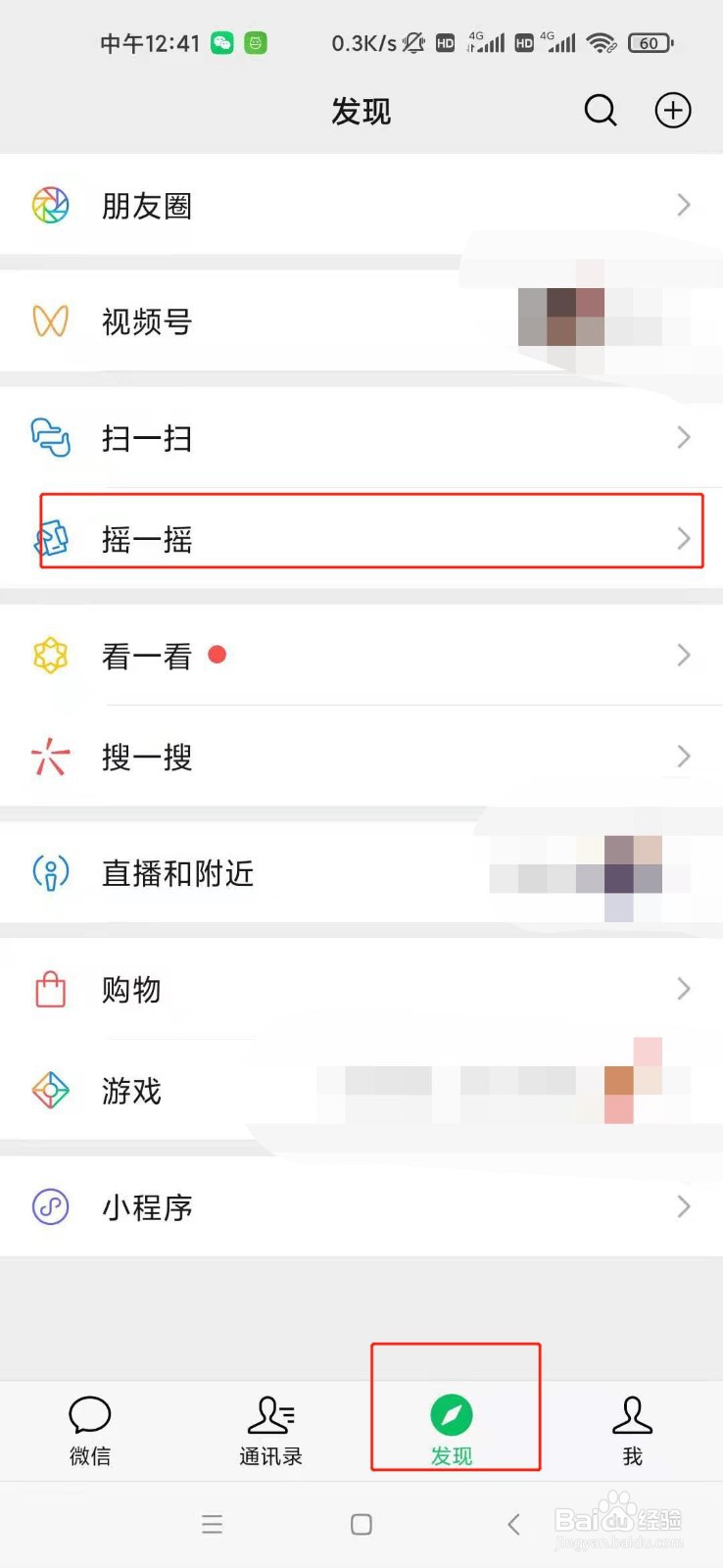The image size is (723, 1568).
Task: Tap the 视频号 (Channels) orange icon
Action: pyautogui.click(x=50, y=321)
